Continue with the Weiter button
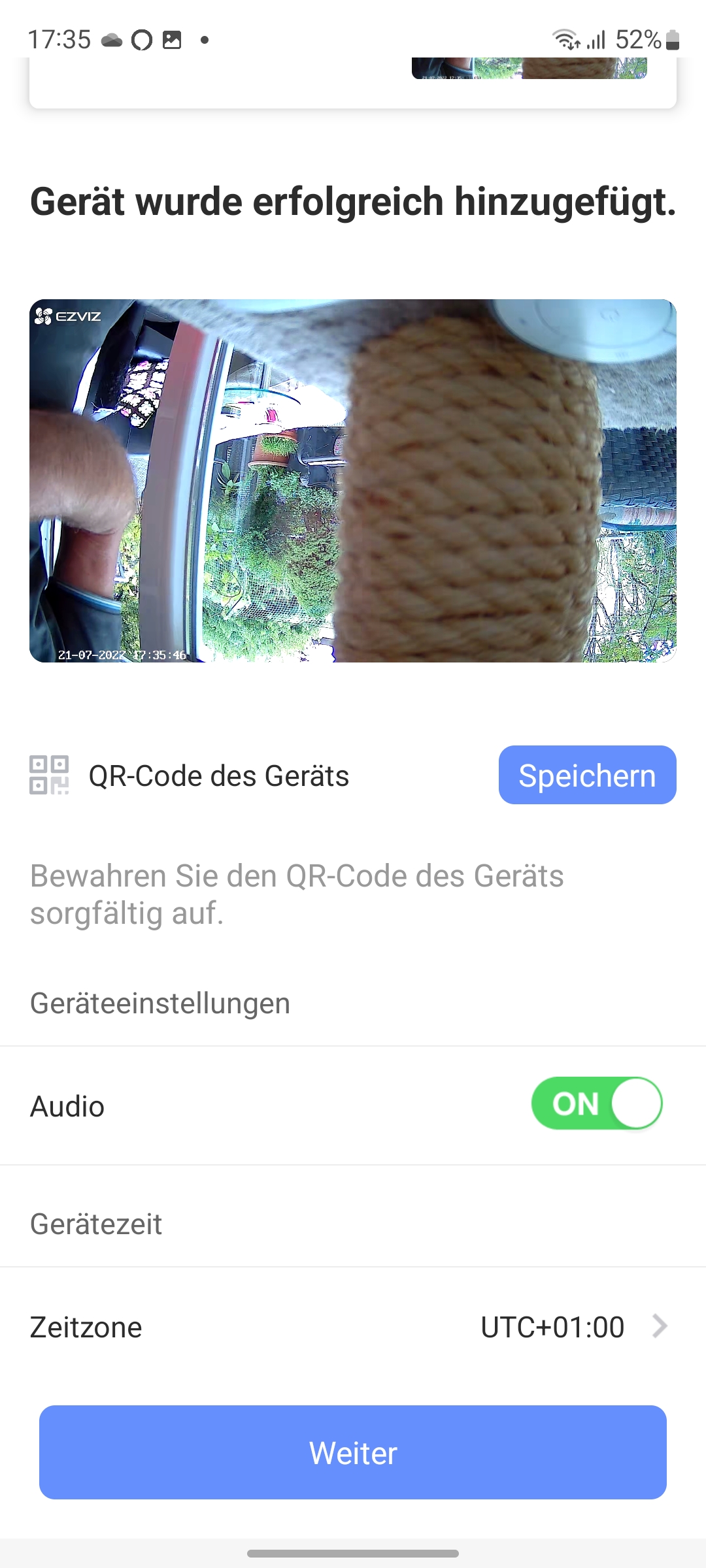Viewport: 706px width, 1568px height. point(353,1452)
